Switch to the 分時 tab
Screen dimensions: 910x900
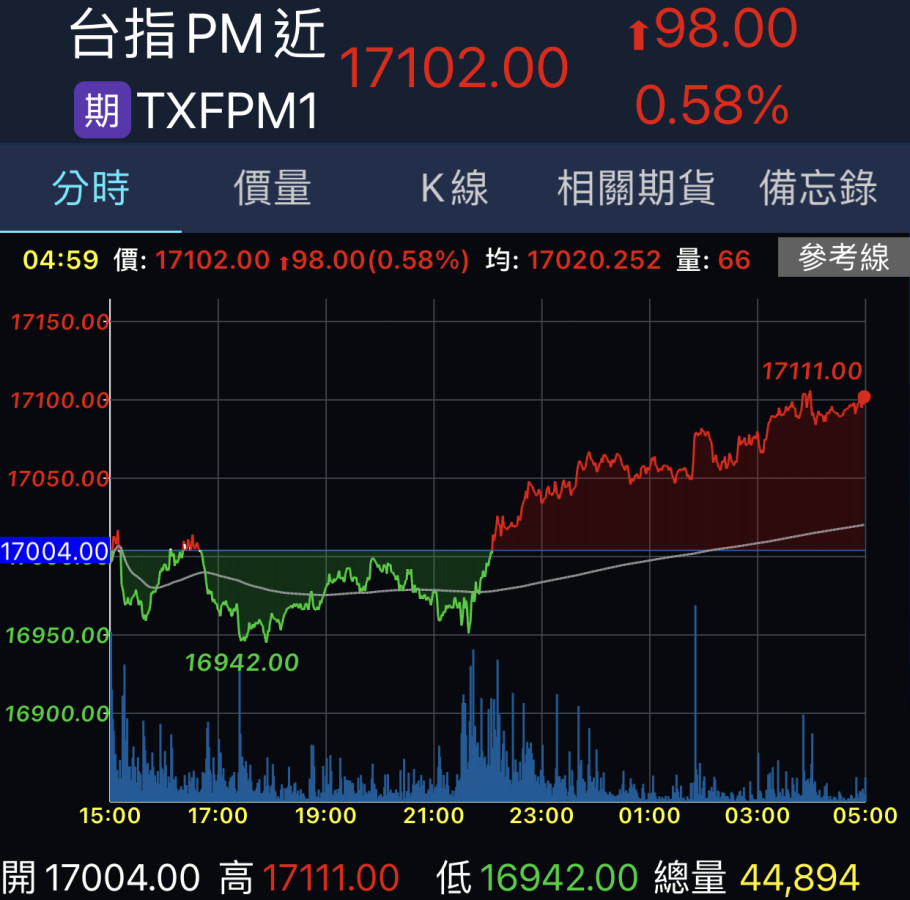click(91, 188)
